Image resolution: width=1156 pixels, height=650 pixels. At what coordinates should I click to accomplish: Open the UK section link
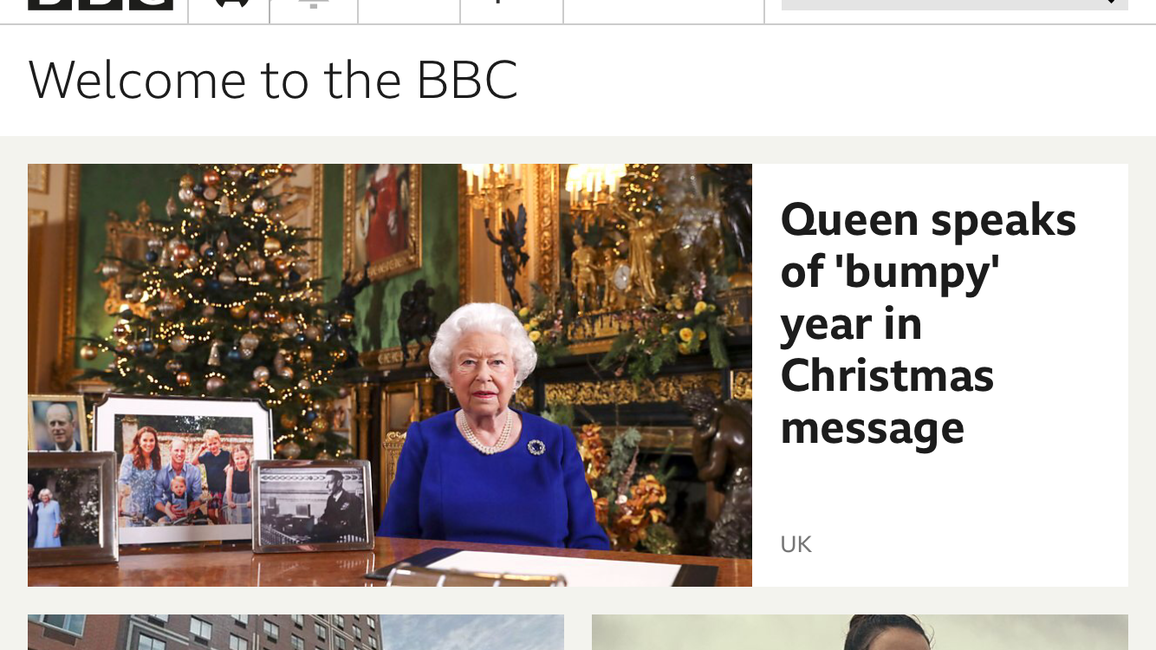796,545
